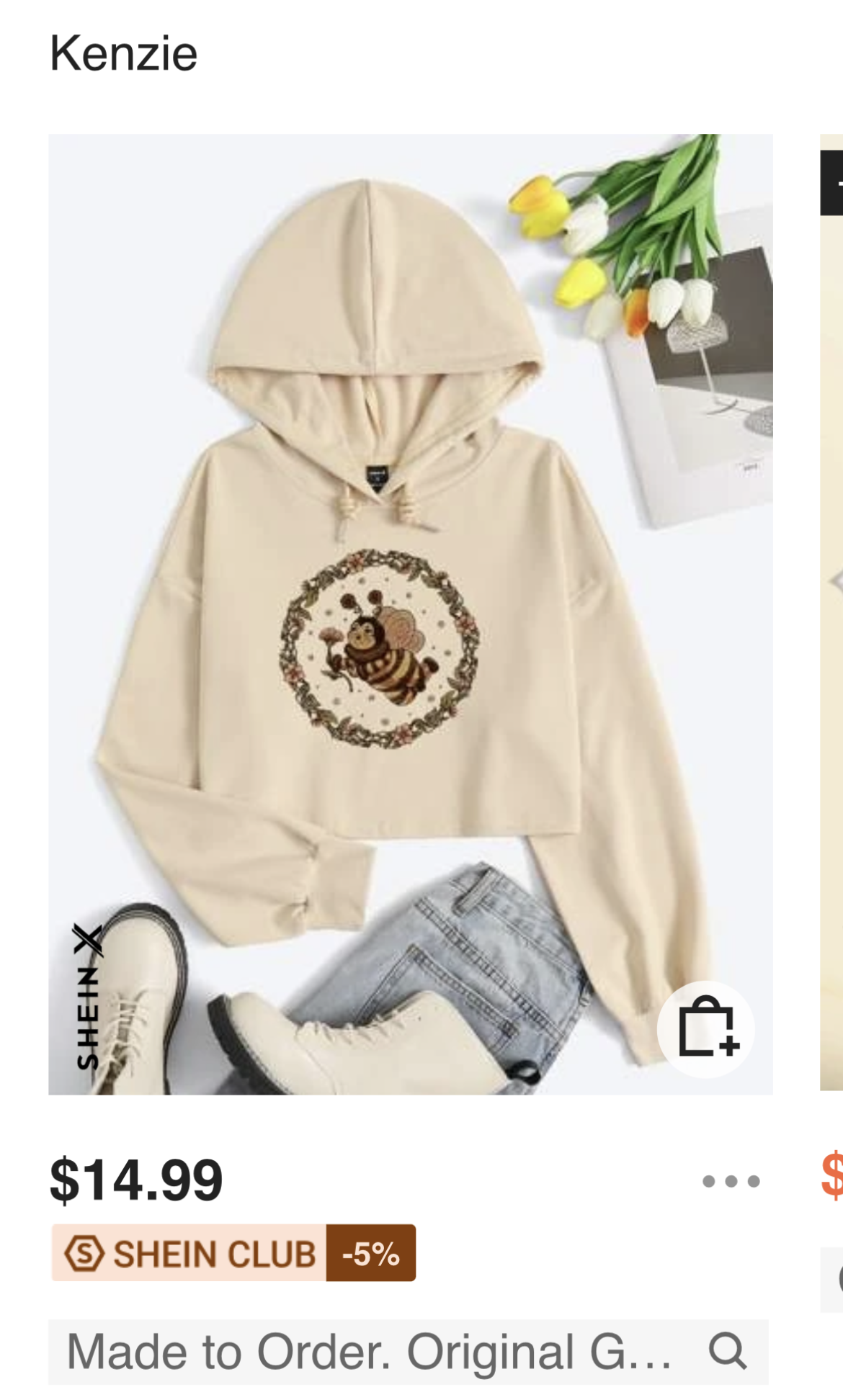843x1400 pixels.
Task: Add the bee hoodie to bag
Action: 706,1028
